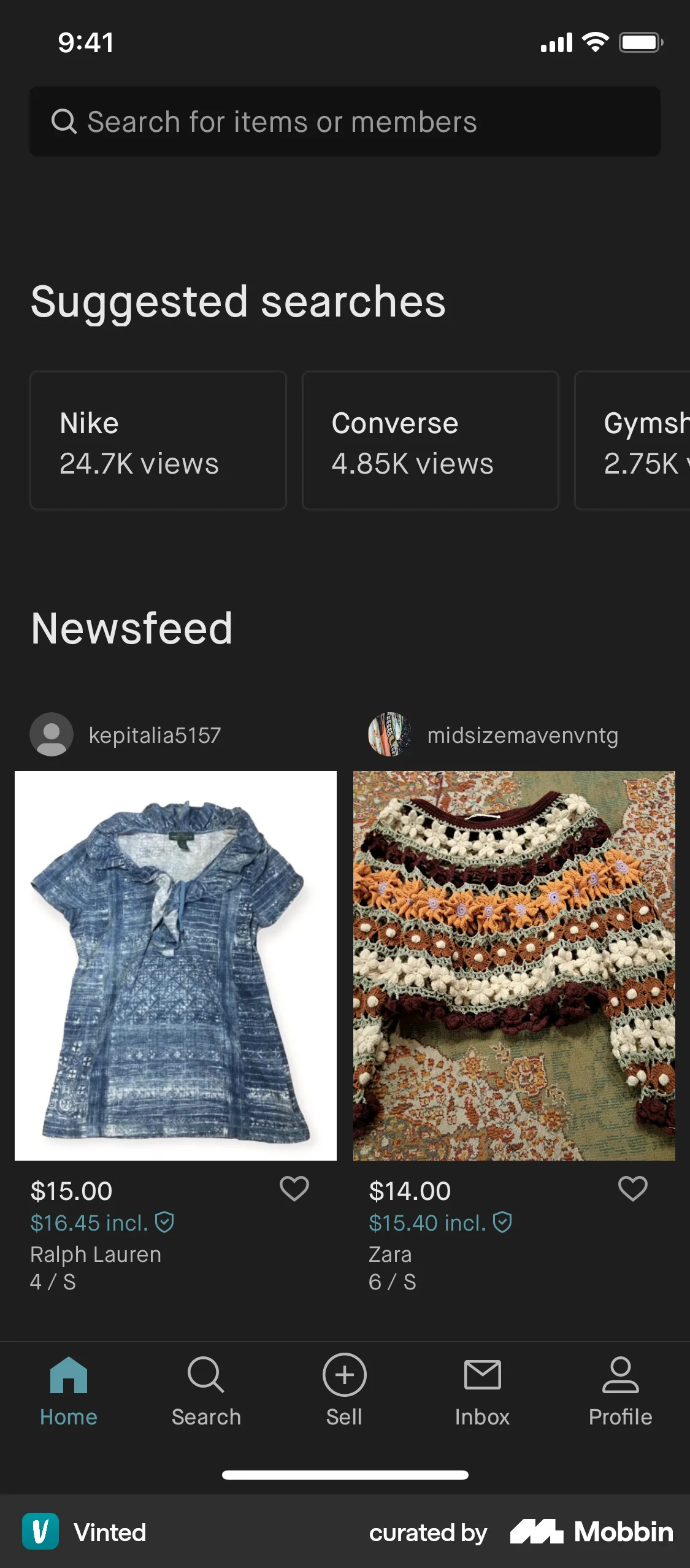
Task: Open the Converse suggested search card
Action: (x=430, y=440)
